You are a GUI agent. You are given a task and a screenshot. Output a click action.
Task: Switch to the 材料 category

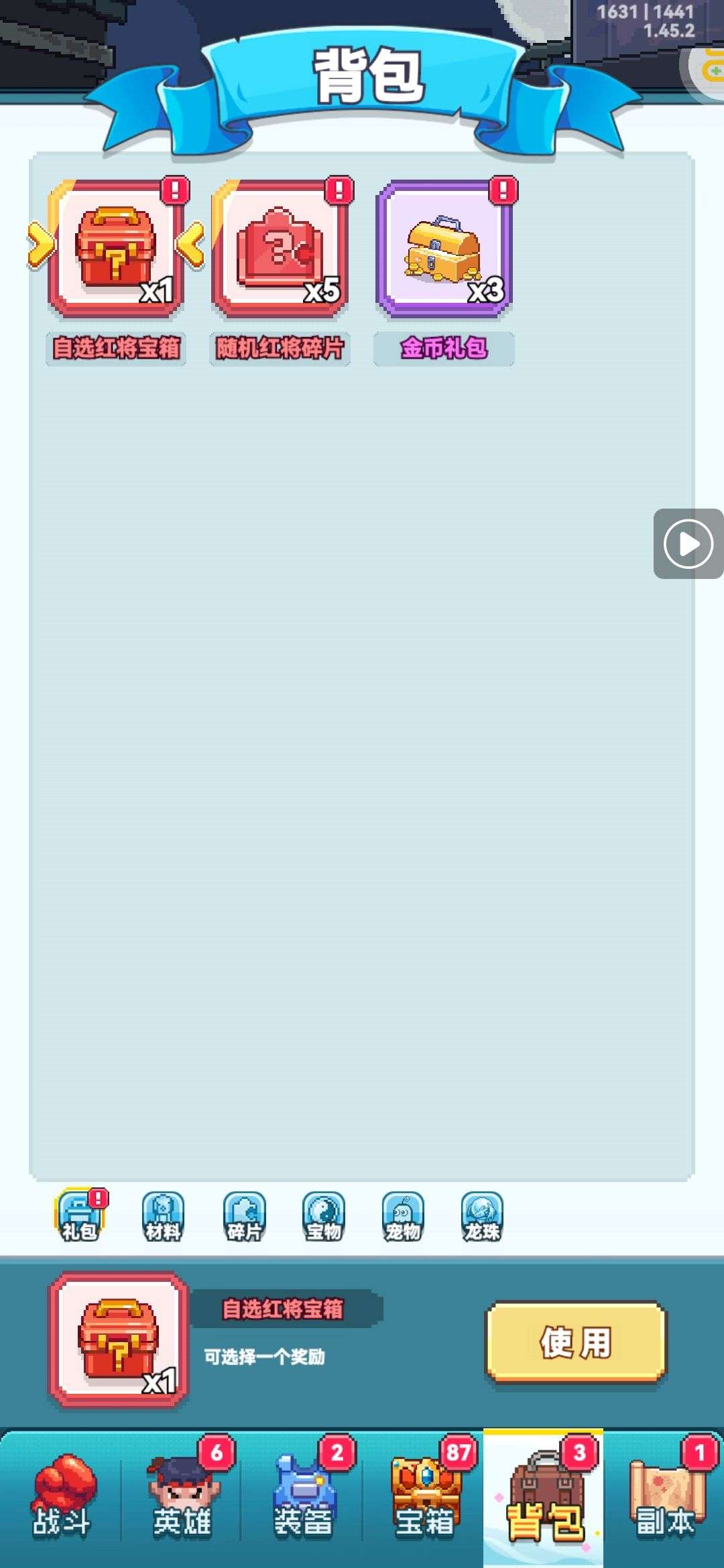click(163, 1216)
